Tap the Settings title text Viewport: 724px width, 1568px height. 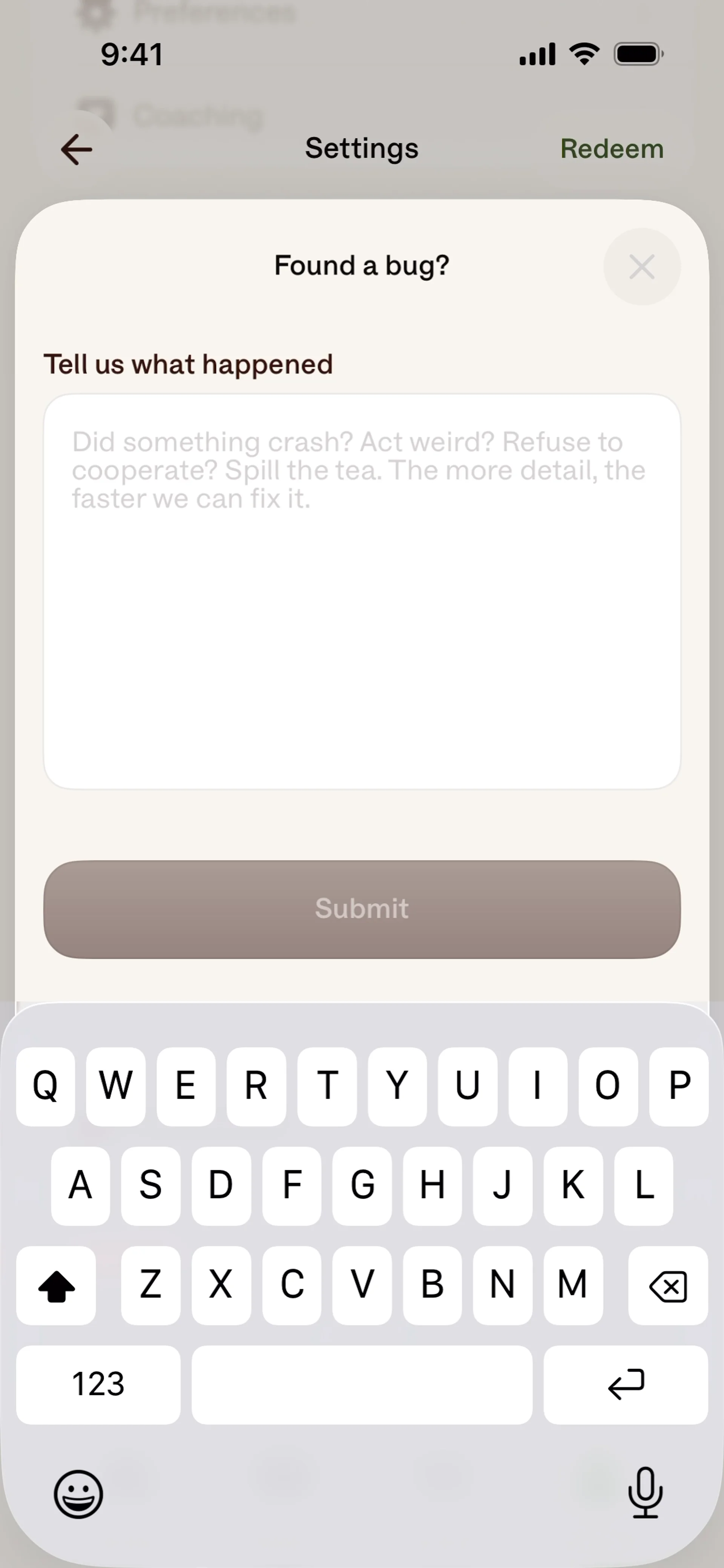click(362, 148)
